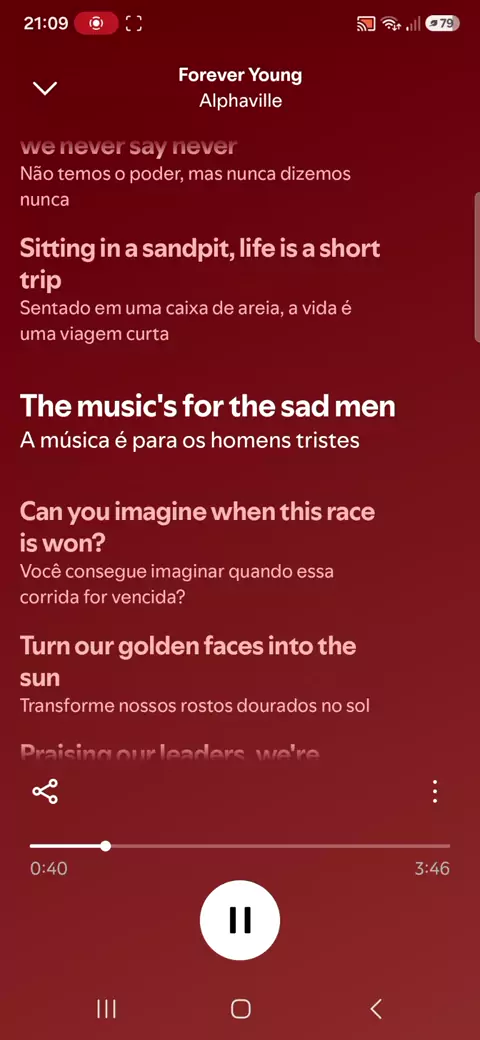Jump to lyric "Can you imagine when this race is won?"

click(x=198, y=527)
